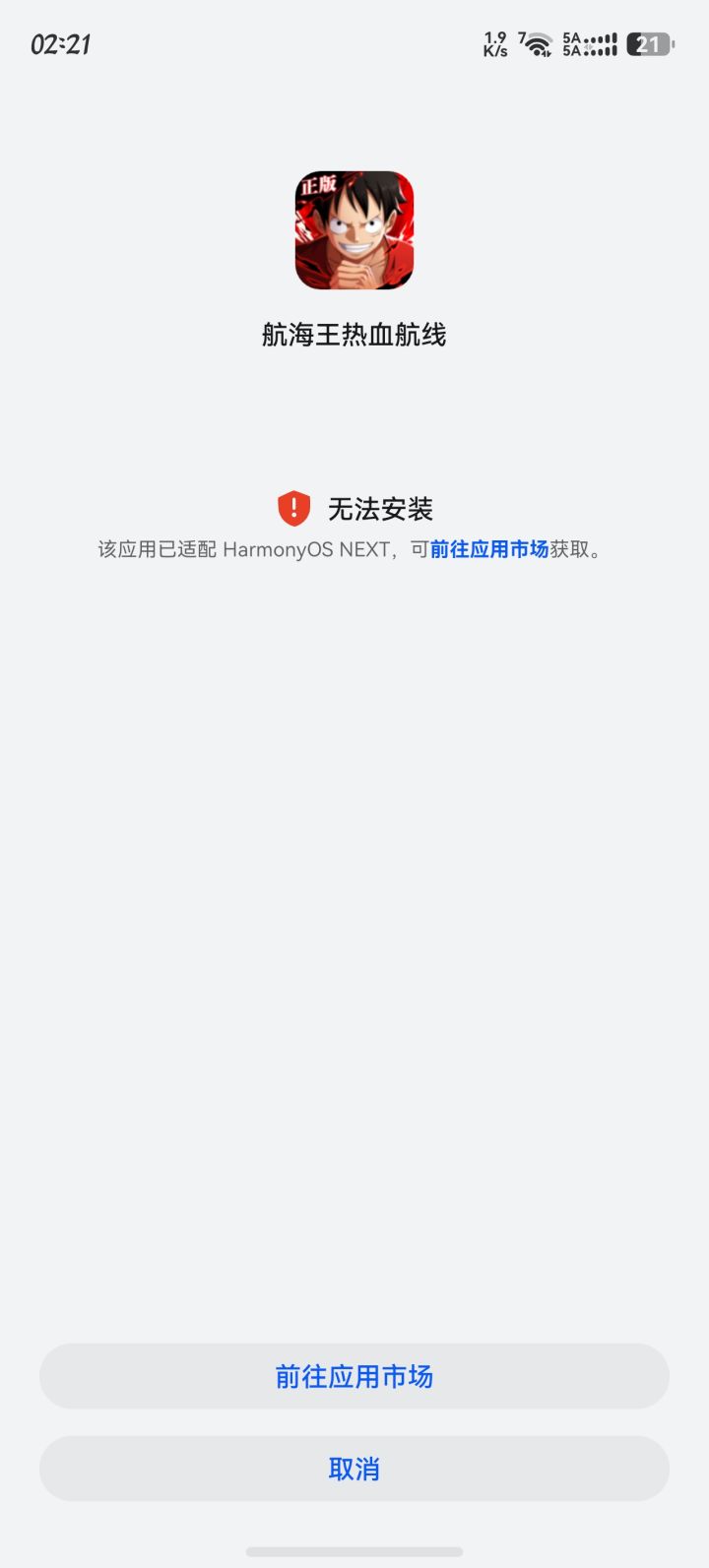The height and width of the screenshot is (1568, 709).
Task: Tap the red shield warning icon
Action: pos(292,508)
